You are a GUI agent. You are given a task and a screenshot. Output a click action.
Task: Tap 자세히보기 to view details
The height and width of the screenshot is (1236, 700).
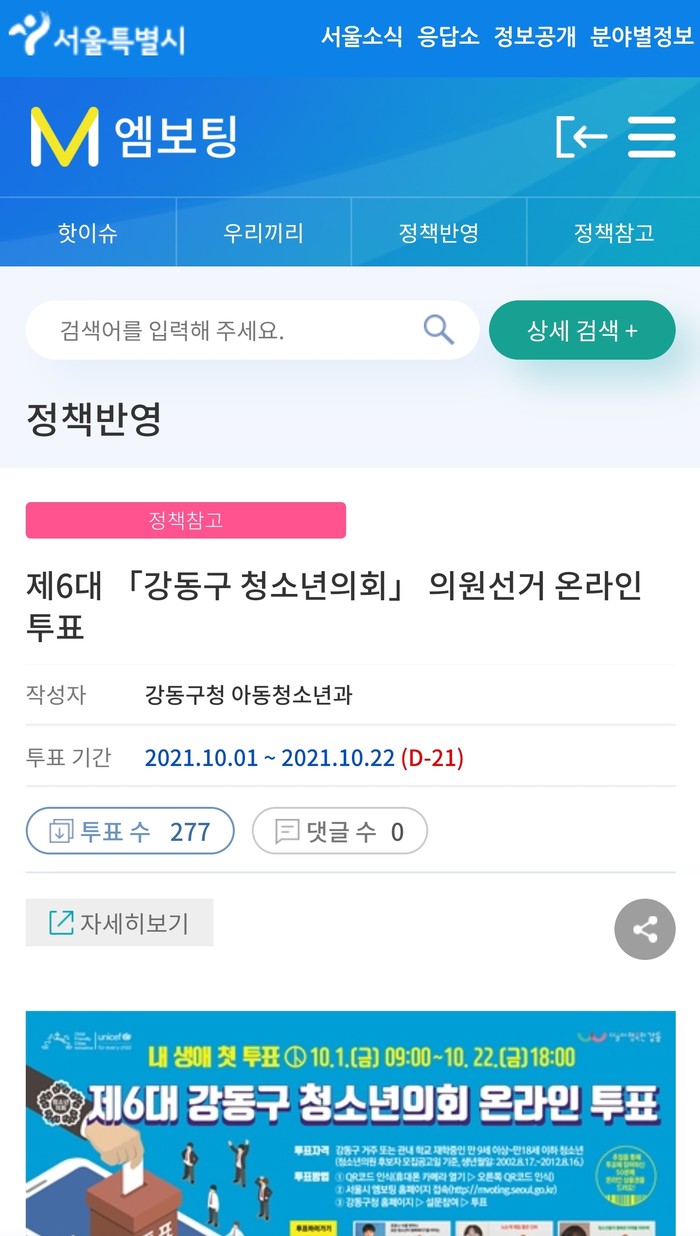pyautogui.click(x=120, y=922)
